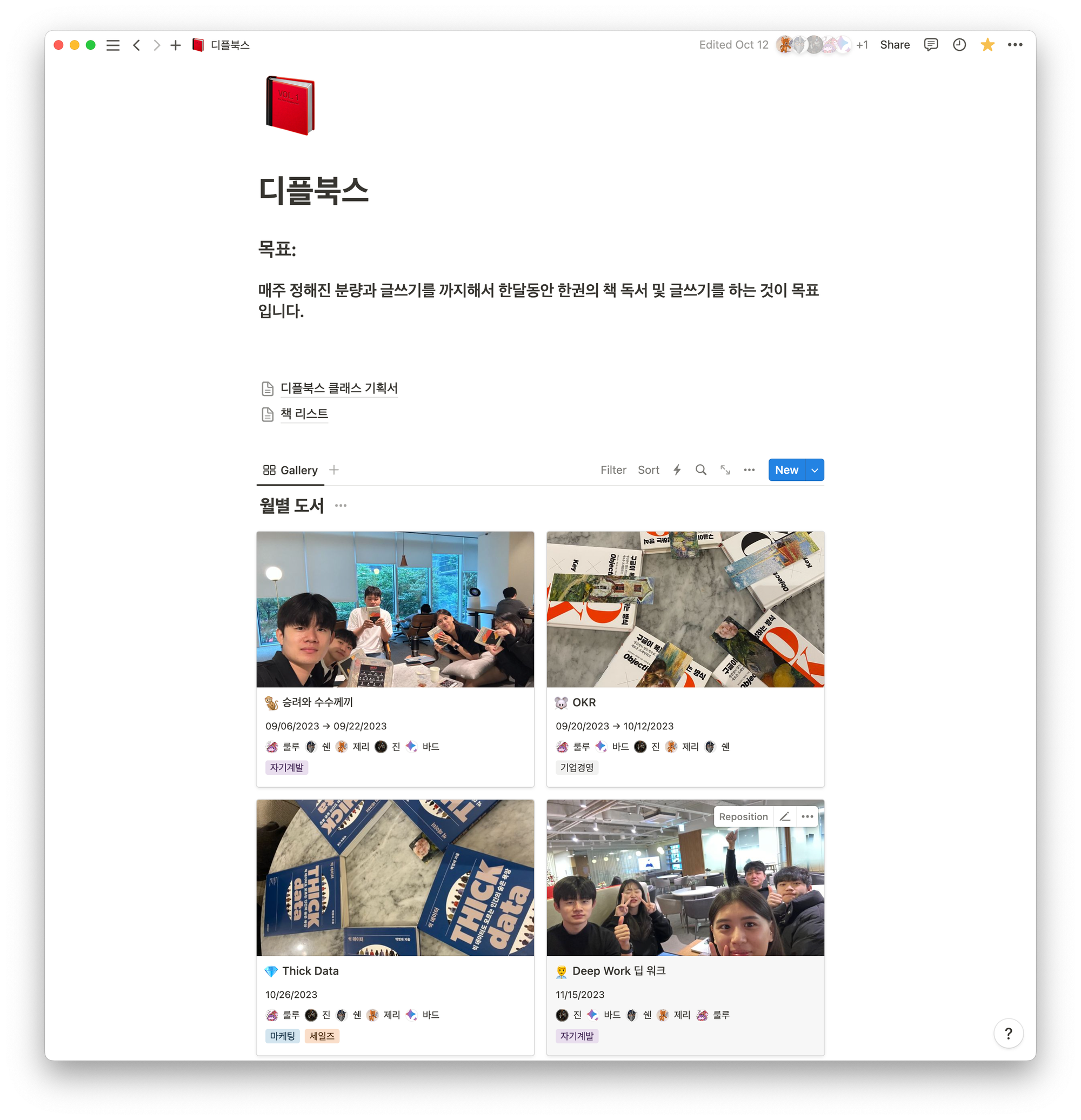Expand the New button dropdown arrow
This screenshot has height=1120, width=1081.
tap(815, 470)
